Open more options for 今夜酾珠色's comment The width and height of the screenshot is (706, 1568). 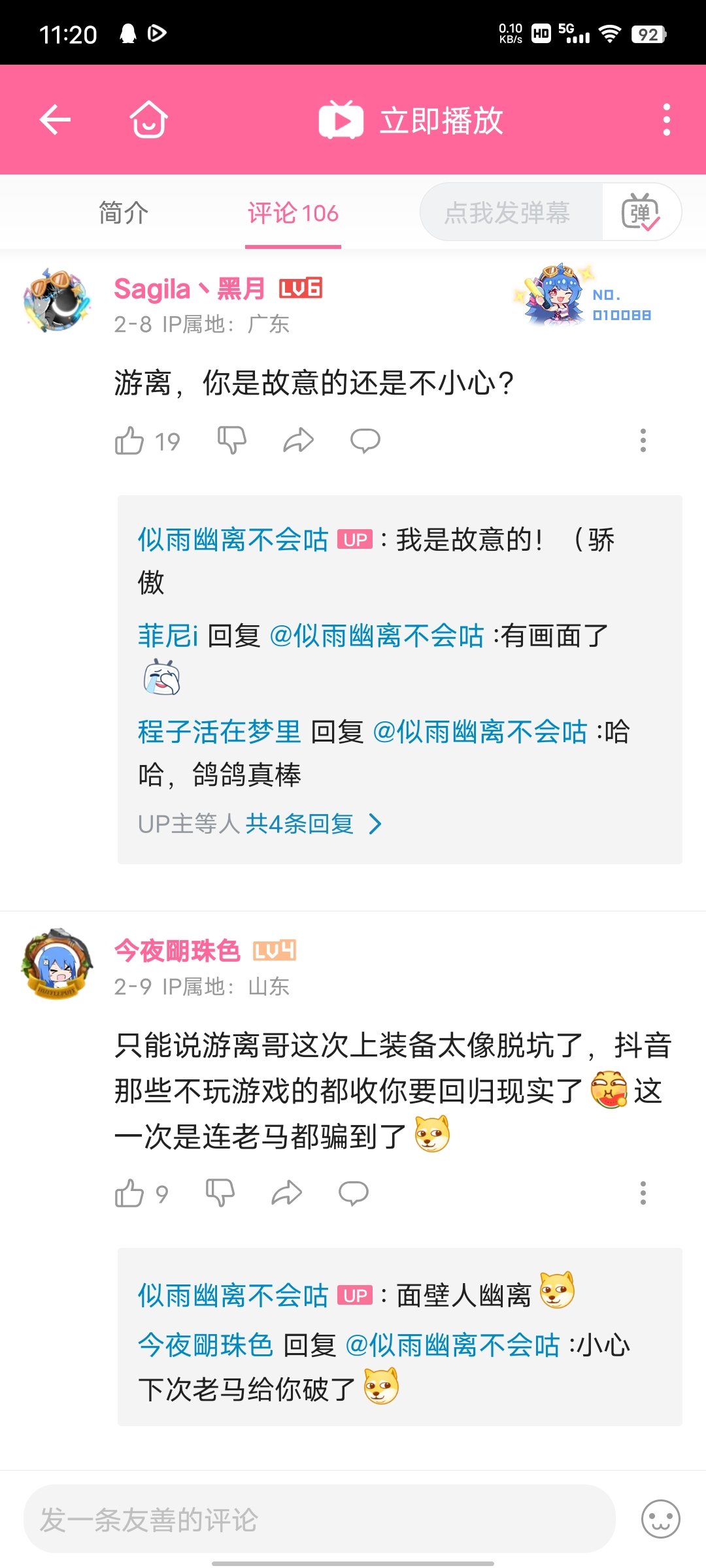click(643, 1193)
